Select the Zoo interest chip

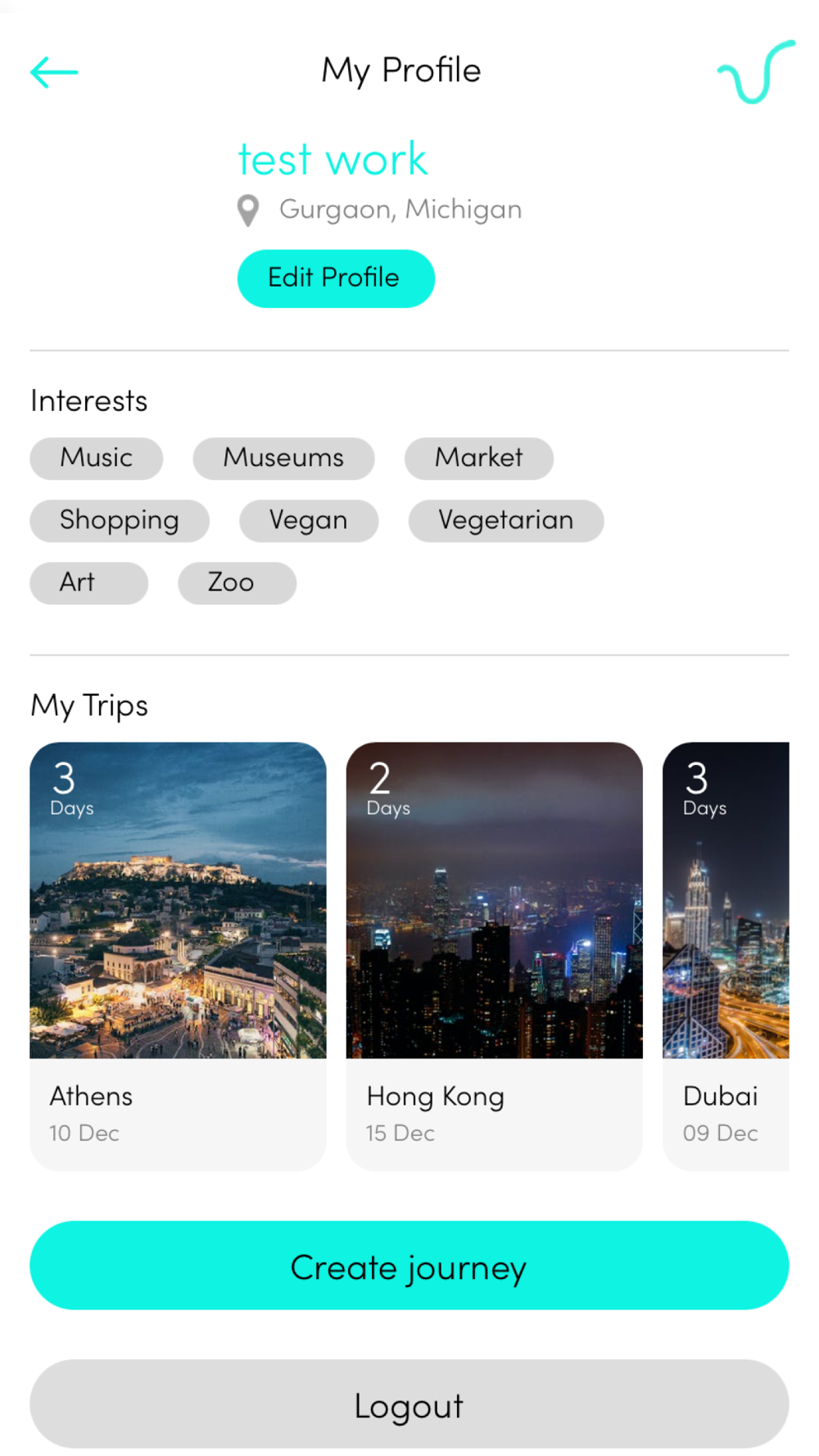pos(237,583)
